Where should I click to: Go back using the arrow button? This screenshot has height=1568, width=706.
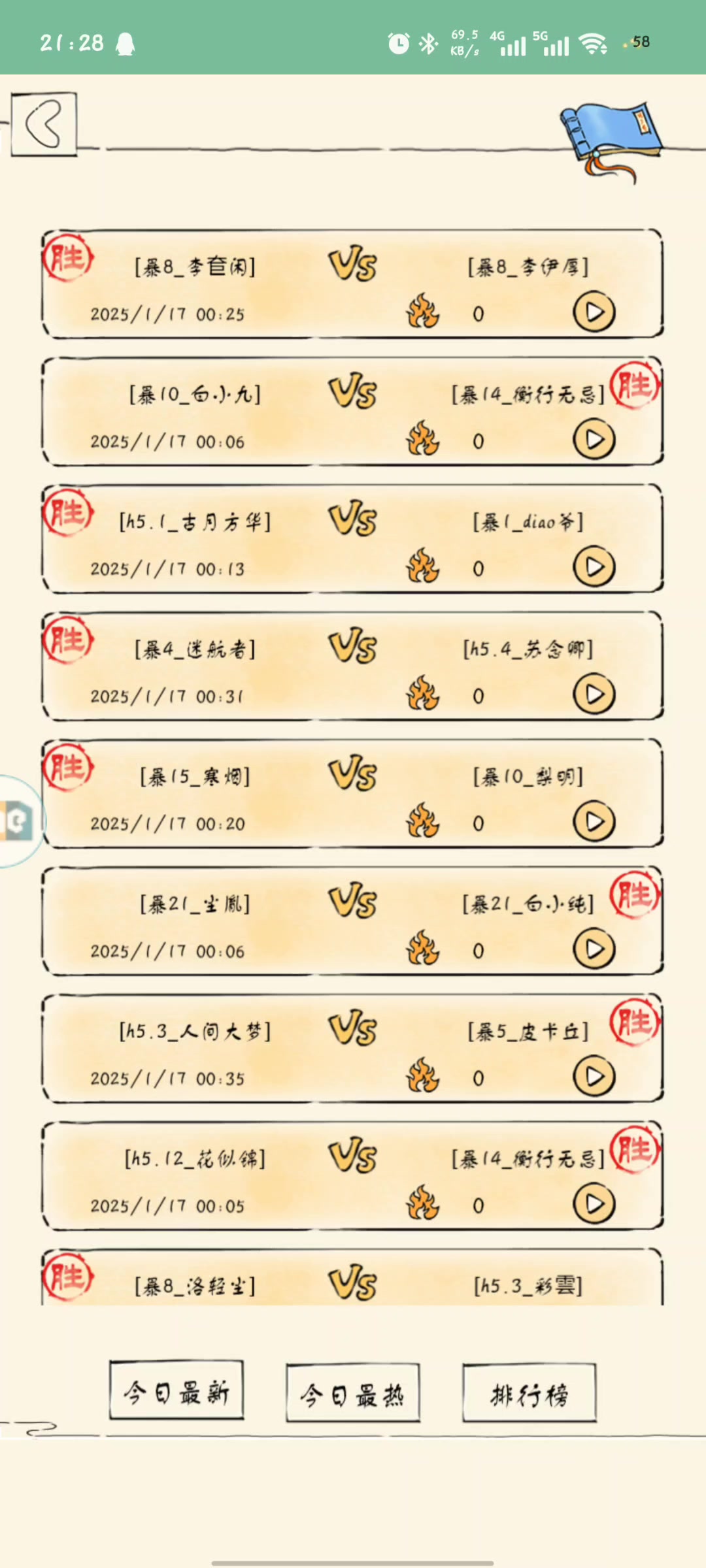[x=44, y=124]
